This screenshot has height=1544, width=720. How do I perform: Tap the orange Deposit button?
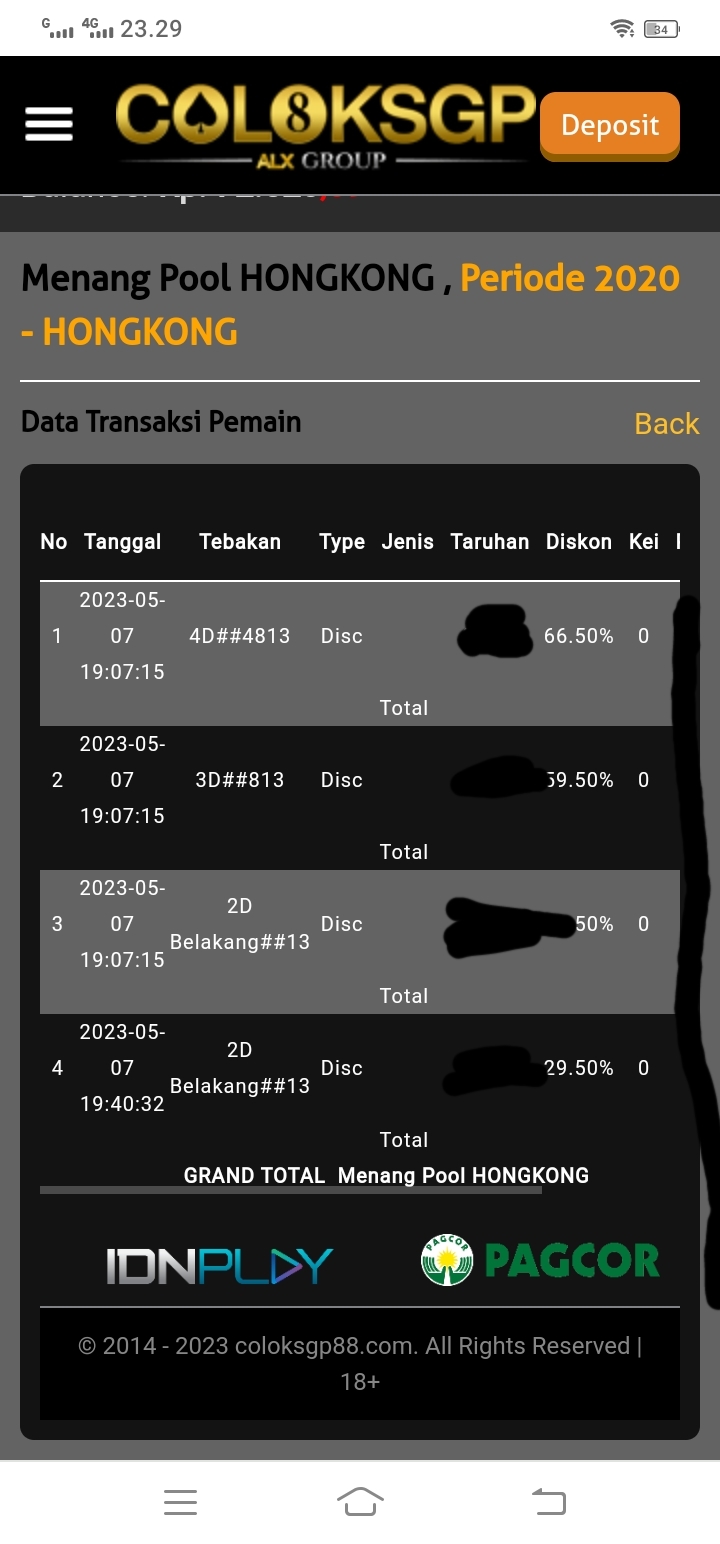(x=610, y=125)
